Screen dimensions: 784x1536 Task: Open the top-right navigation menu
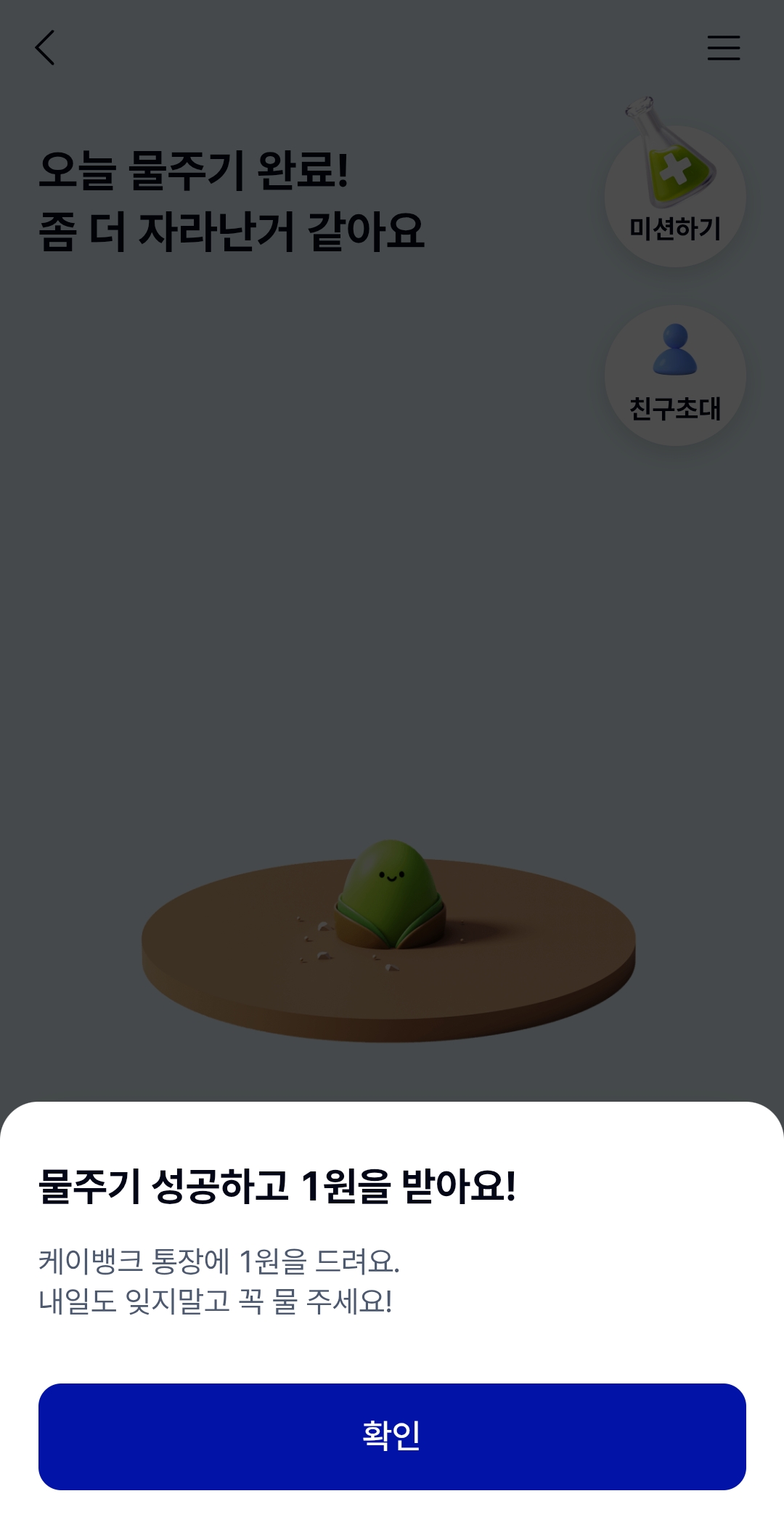point(724,48)
